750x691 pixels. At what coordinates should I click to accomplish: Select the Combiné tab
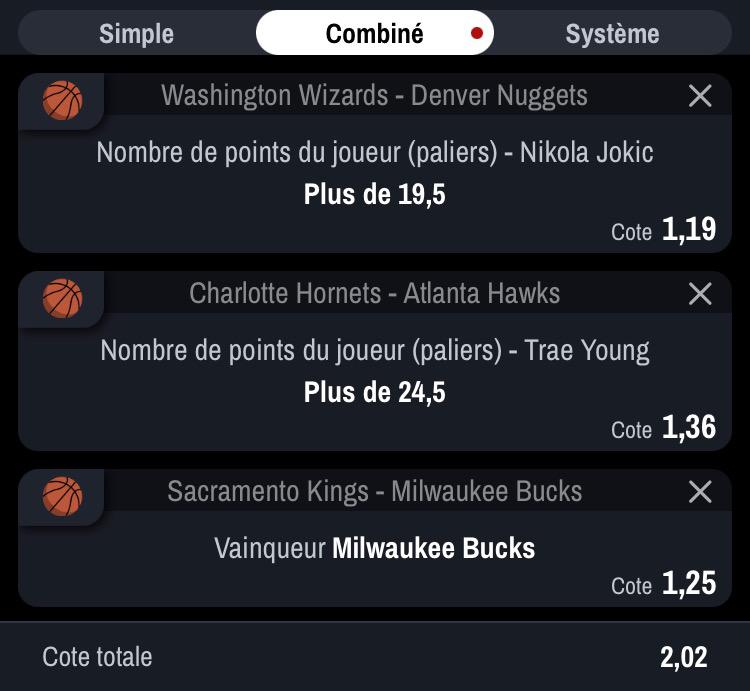click(x=374, y=33)
